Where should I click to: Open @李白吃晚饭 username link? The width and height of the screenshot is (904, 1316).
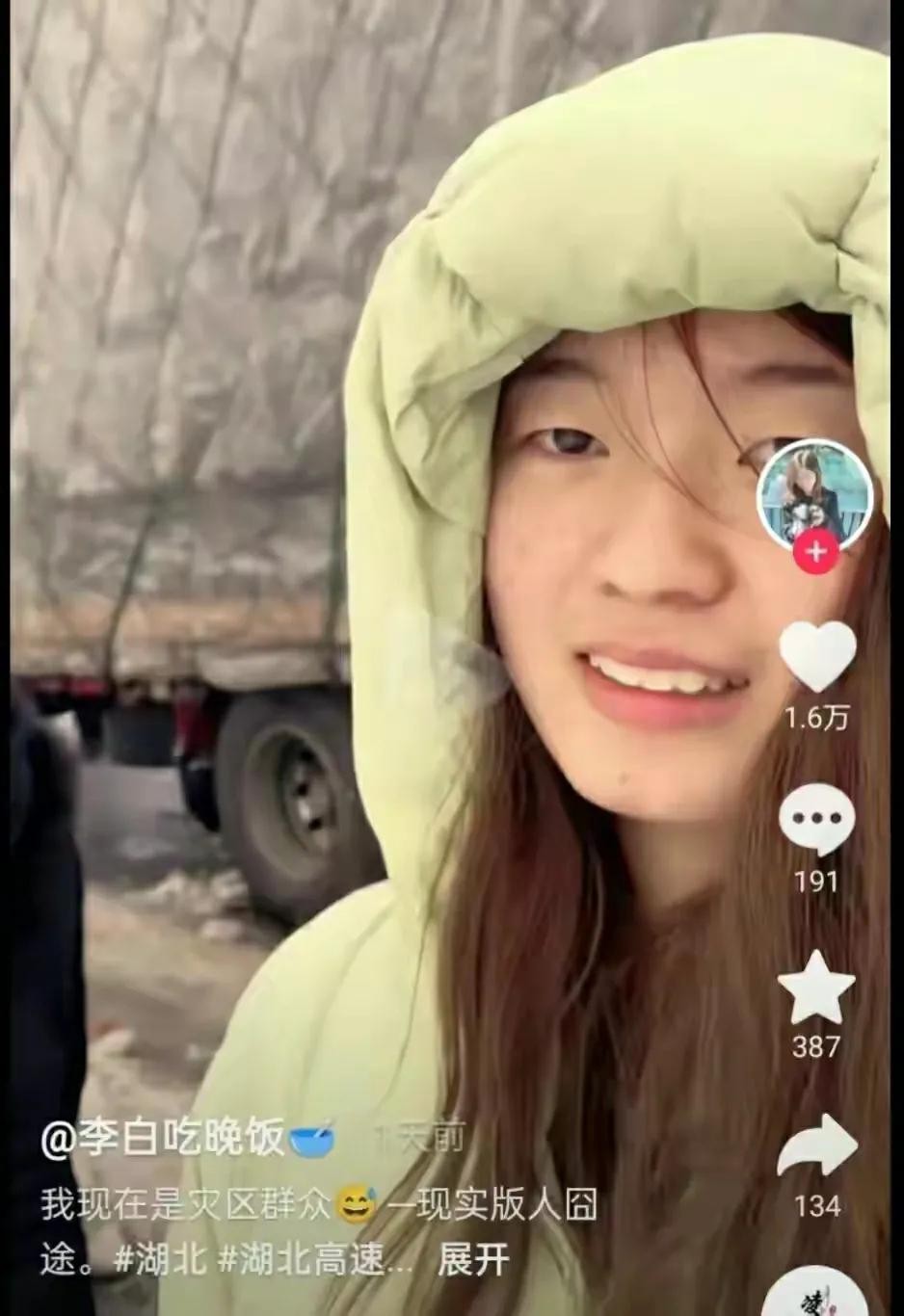coord(164,1140)
